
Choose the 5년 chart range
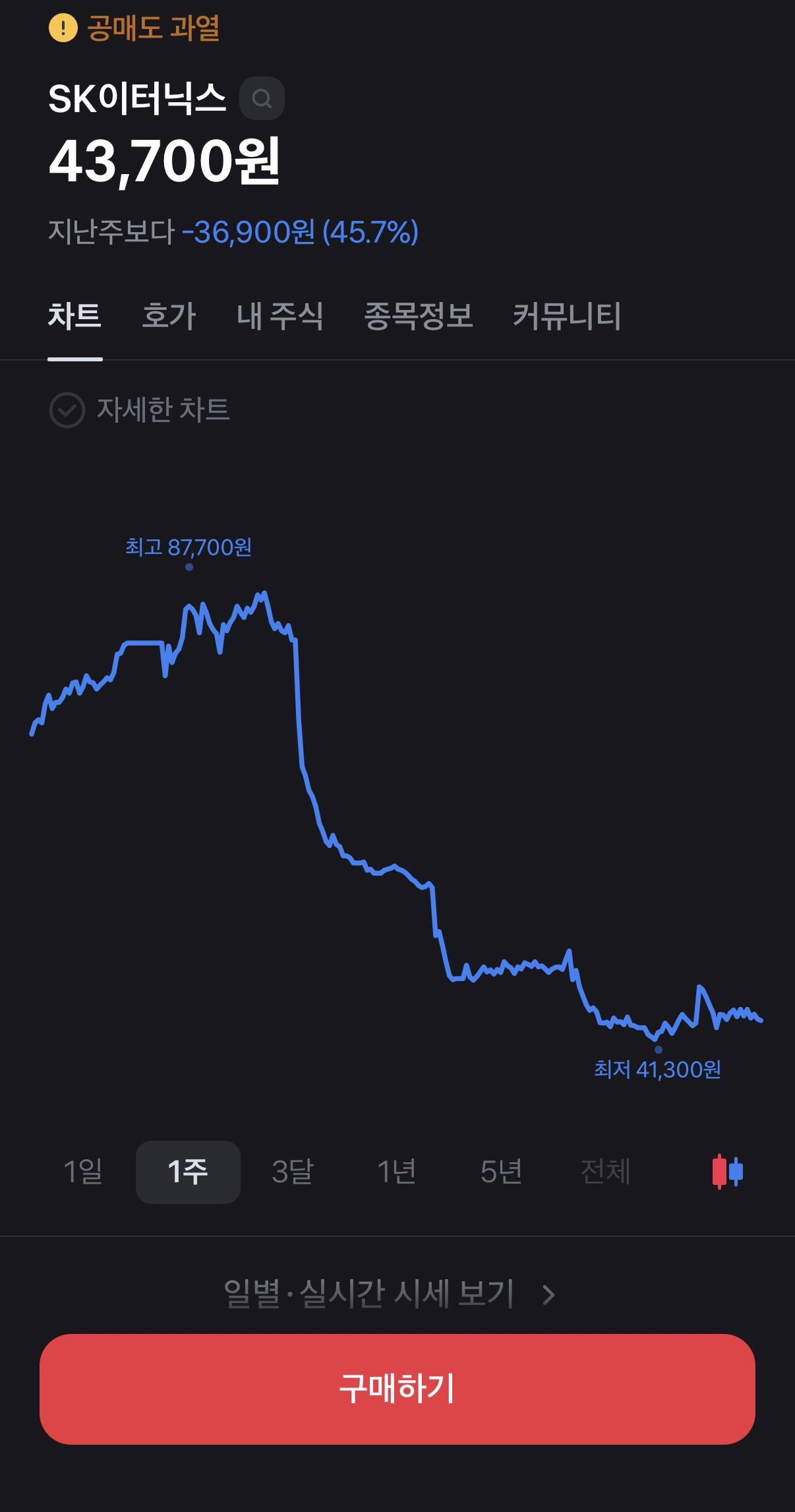[x=502, y=1172]
